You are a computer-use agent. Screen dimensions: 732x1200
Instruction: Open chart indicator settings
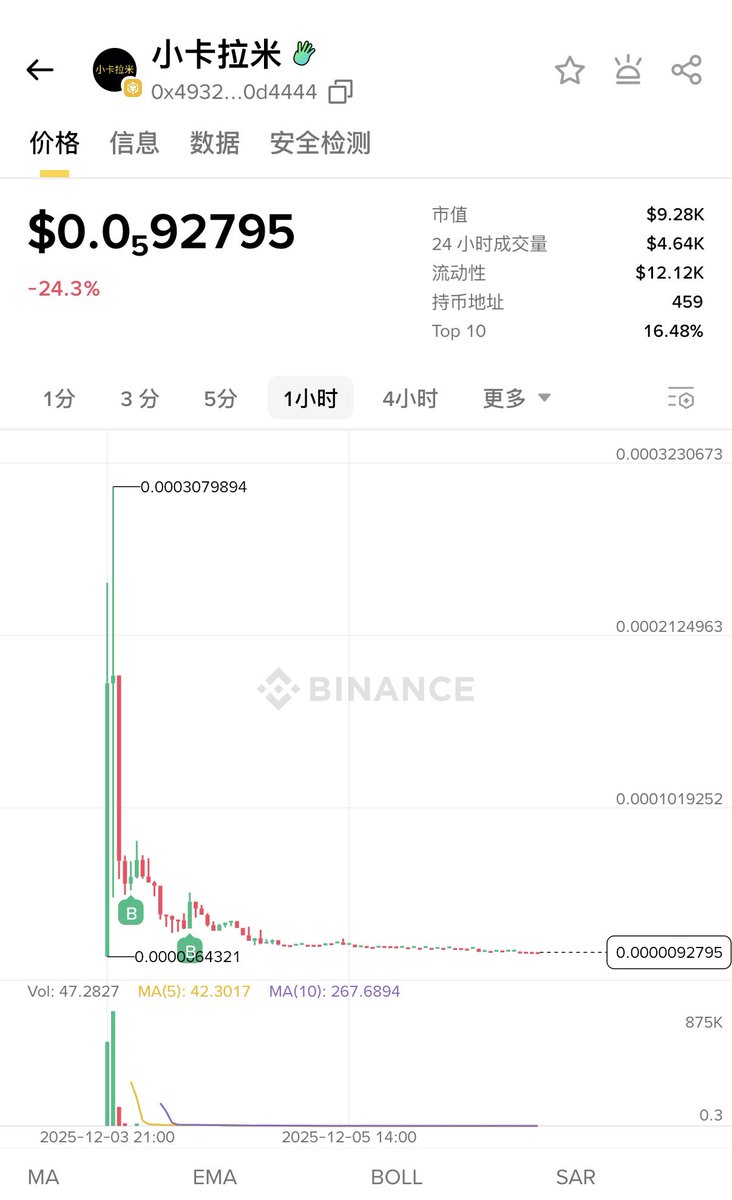(x=680, y=399)
